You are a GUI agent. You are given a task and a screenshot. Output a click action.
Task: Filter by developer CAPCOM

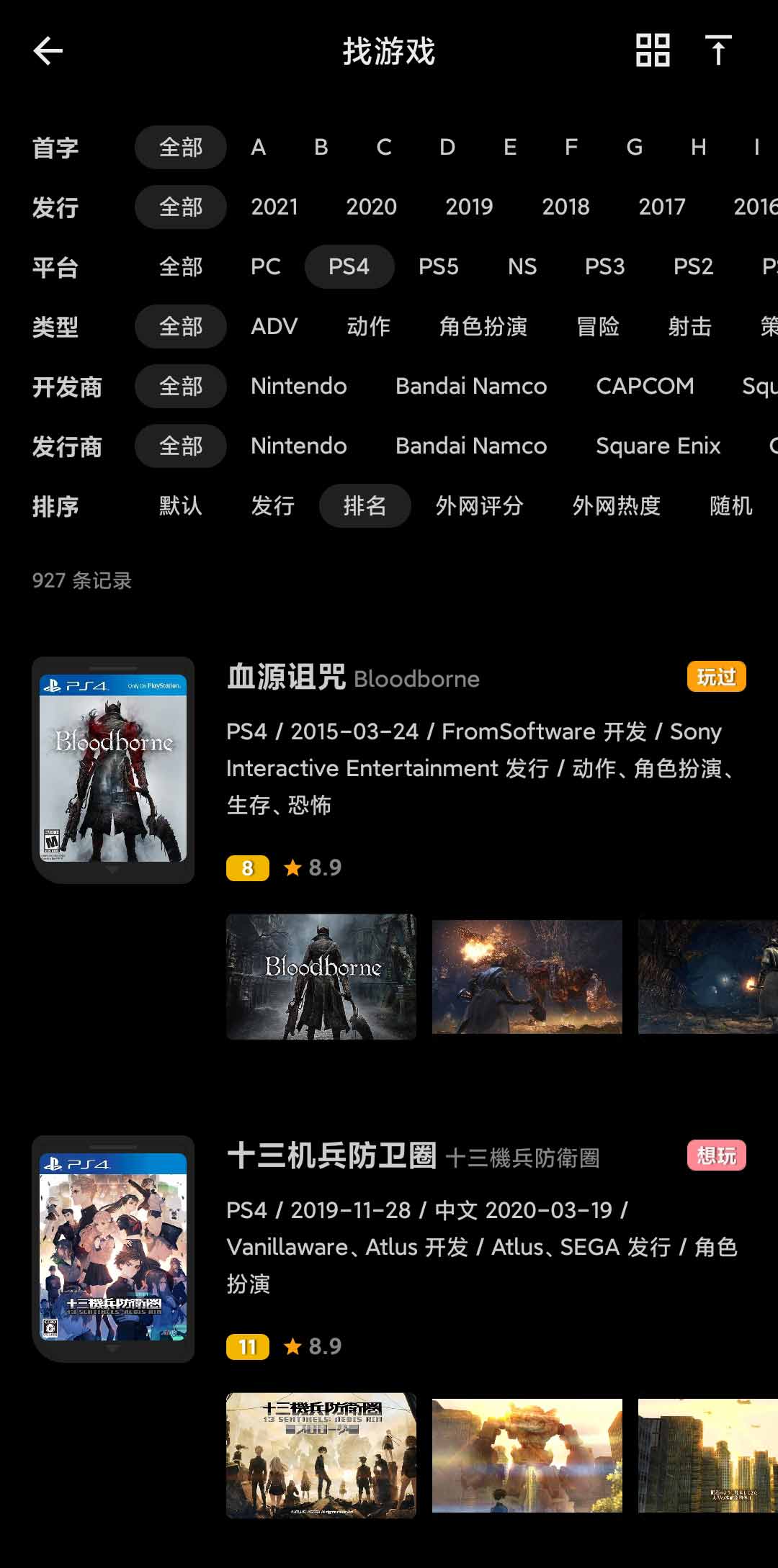click(x=645, y=386)
